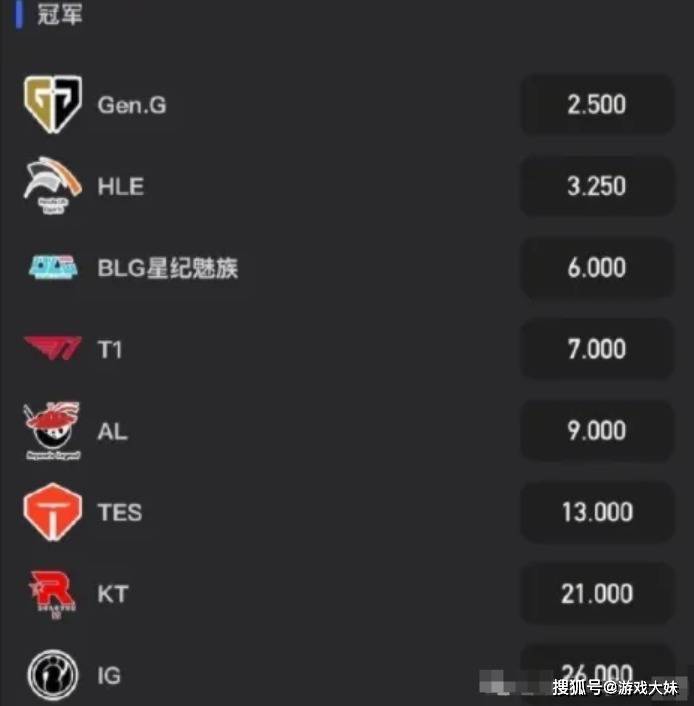
Task: Select AL champion odds of 9.000
Action: 597,431
